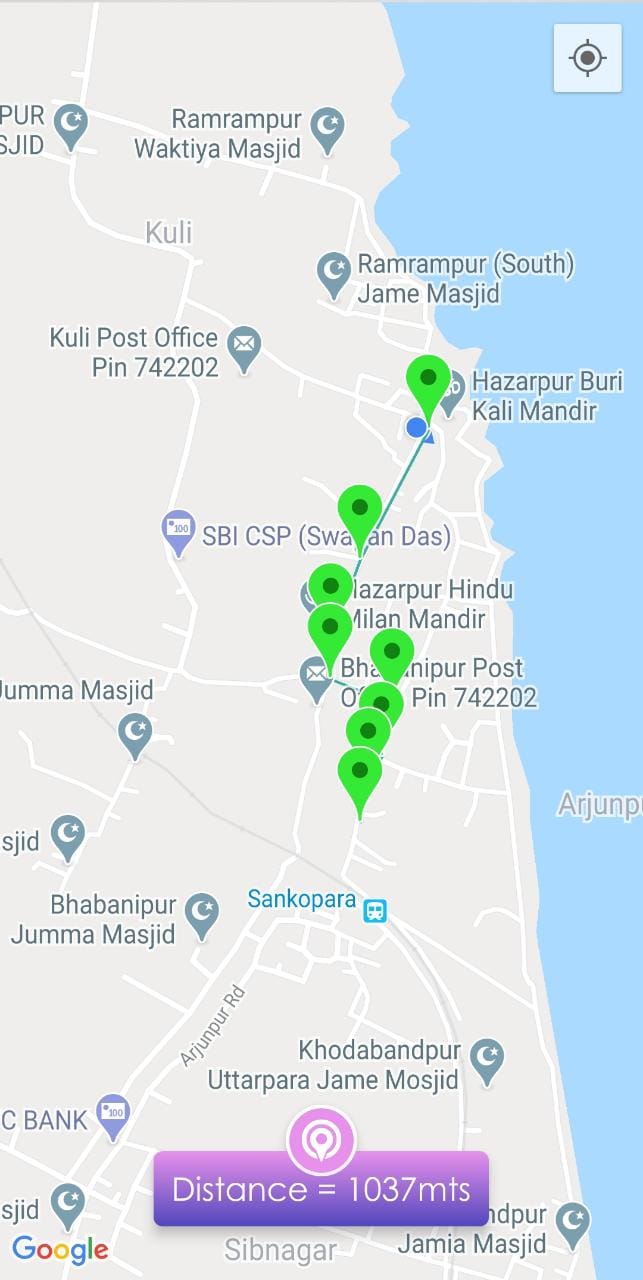This screenshot has height=1280, width=643.
Task: Open Ramrampur Waktiya Masjid marker
Action: click(327, 128)
